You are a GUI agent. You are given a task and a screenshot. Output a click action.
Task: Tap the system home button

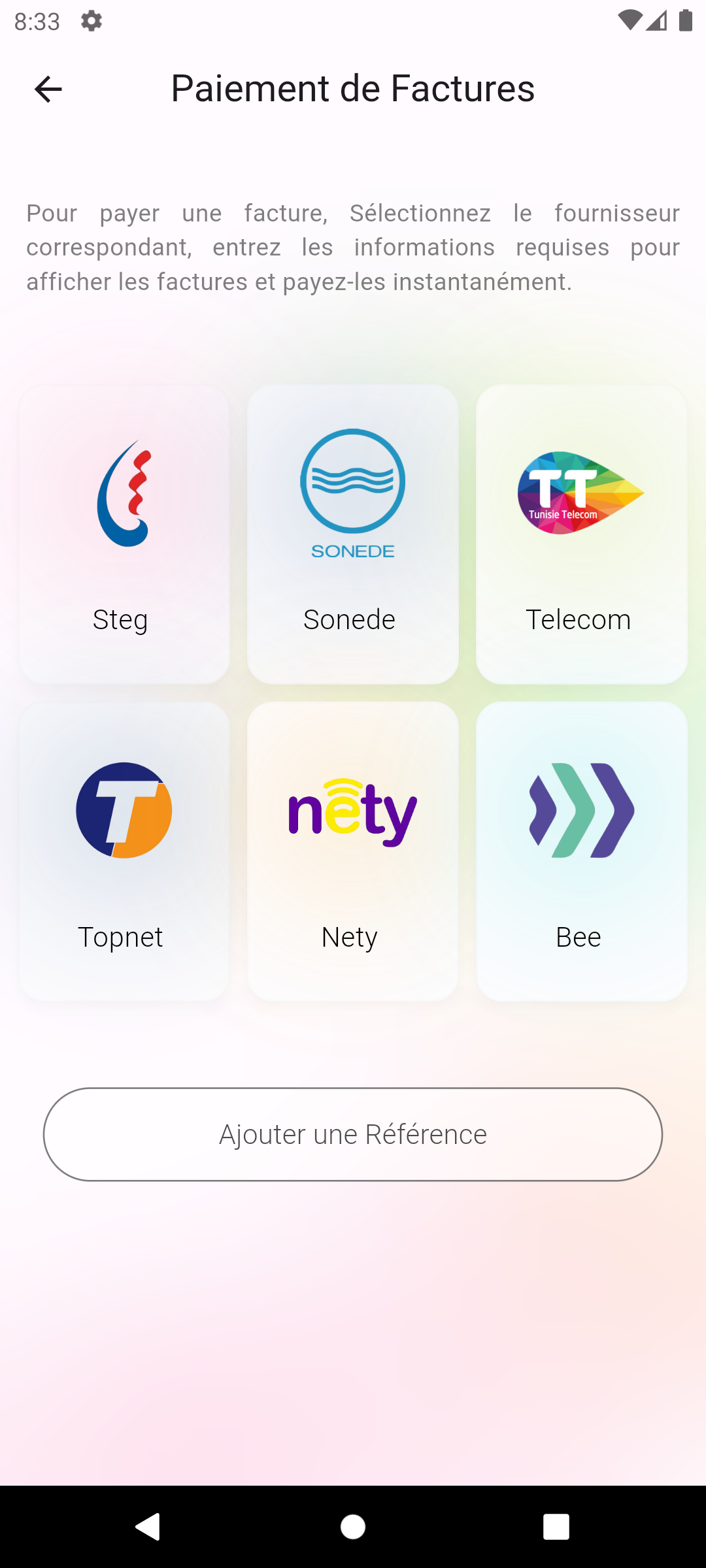point(353,1527)
